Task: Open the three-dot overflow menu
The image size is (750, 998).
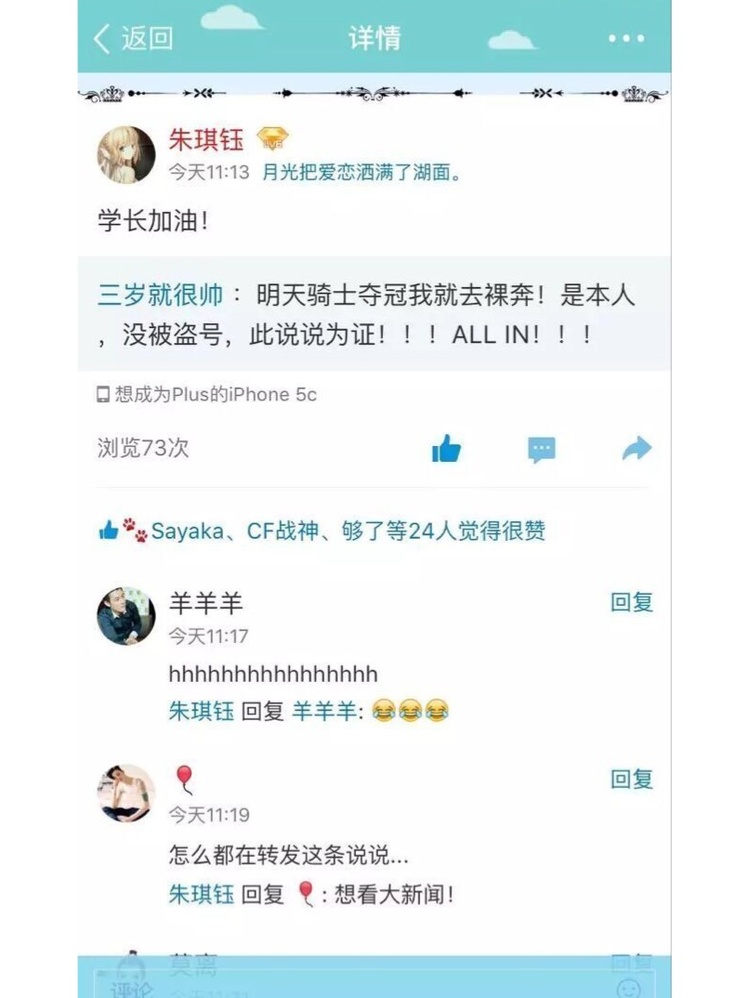Action: point(626,39)
